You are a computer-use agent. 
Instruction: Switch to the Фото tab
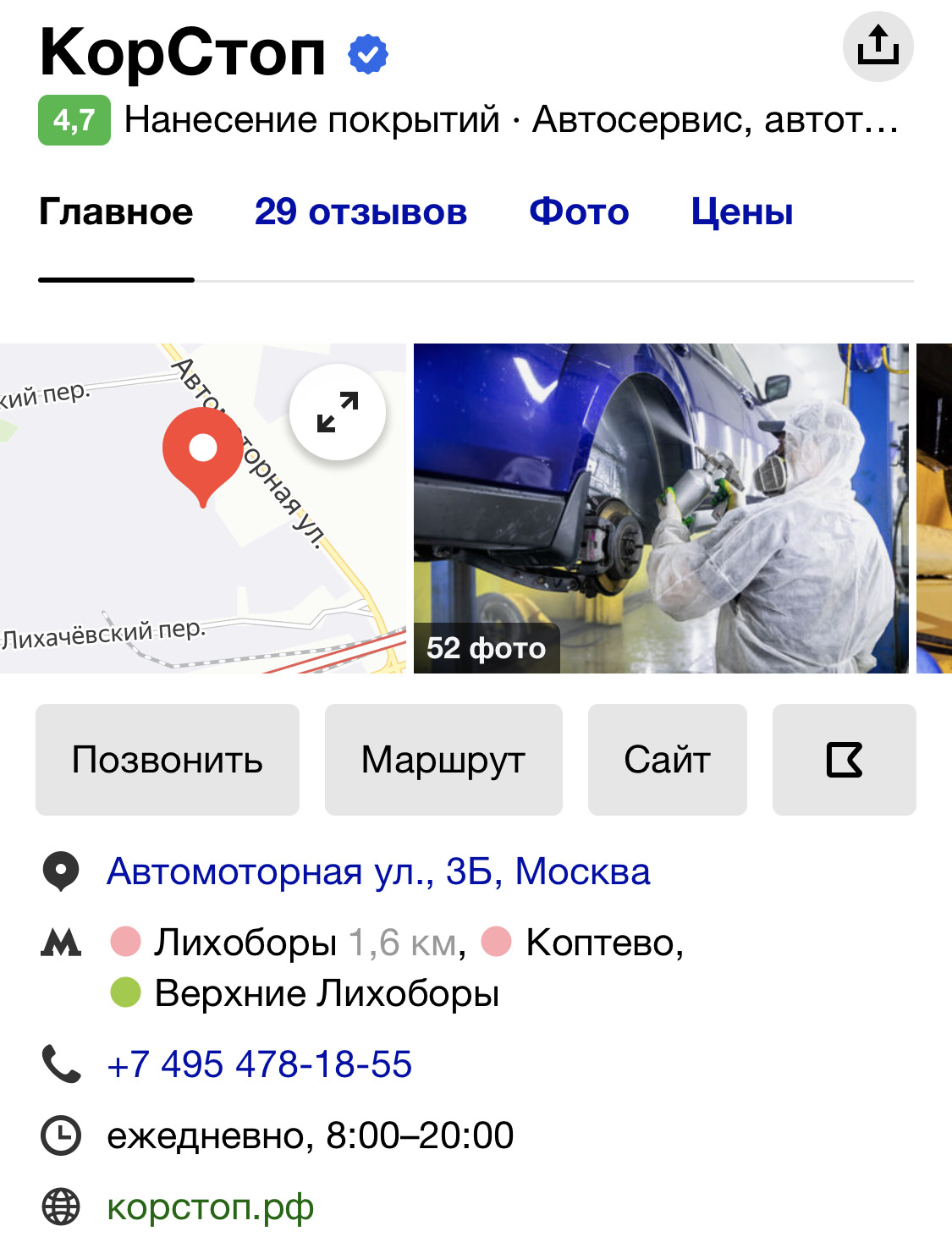pyautogui.click(x=579, y=212)
